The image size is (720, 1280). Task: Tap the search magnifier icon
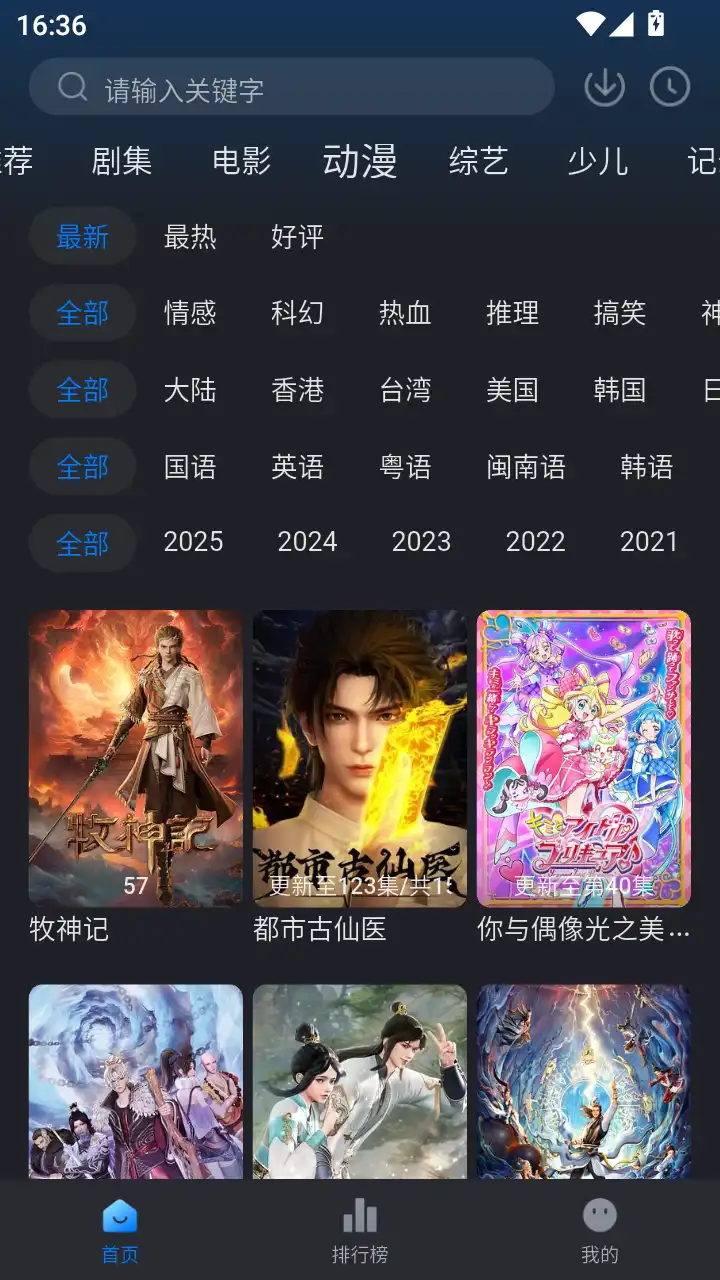click(70, 87)
